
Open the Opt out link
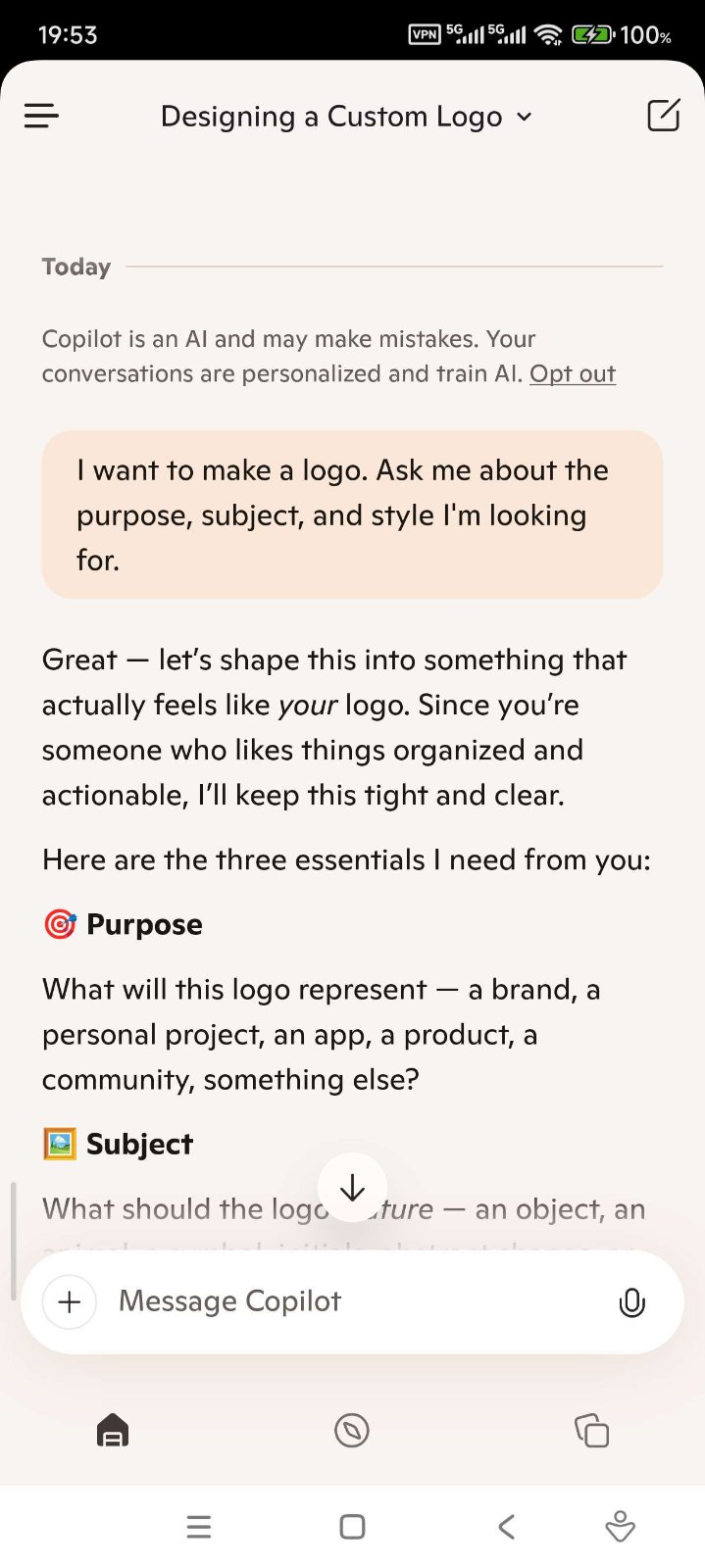pyautogui.click(x=573, y=374)
